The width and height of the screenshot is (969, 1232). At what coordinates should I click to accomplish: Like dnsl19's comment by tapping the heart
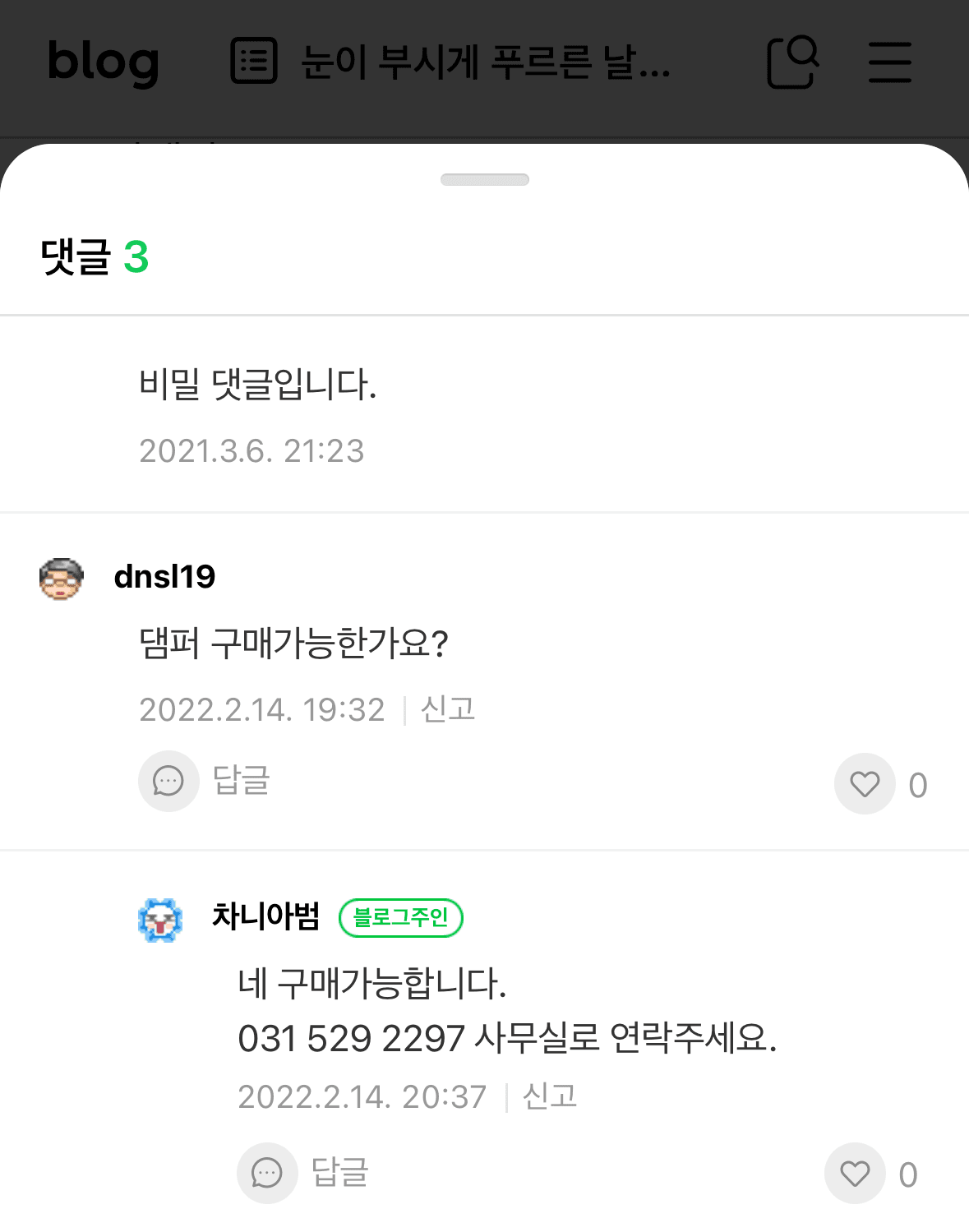point(864,785)
